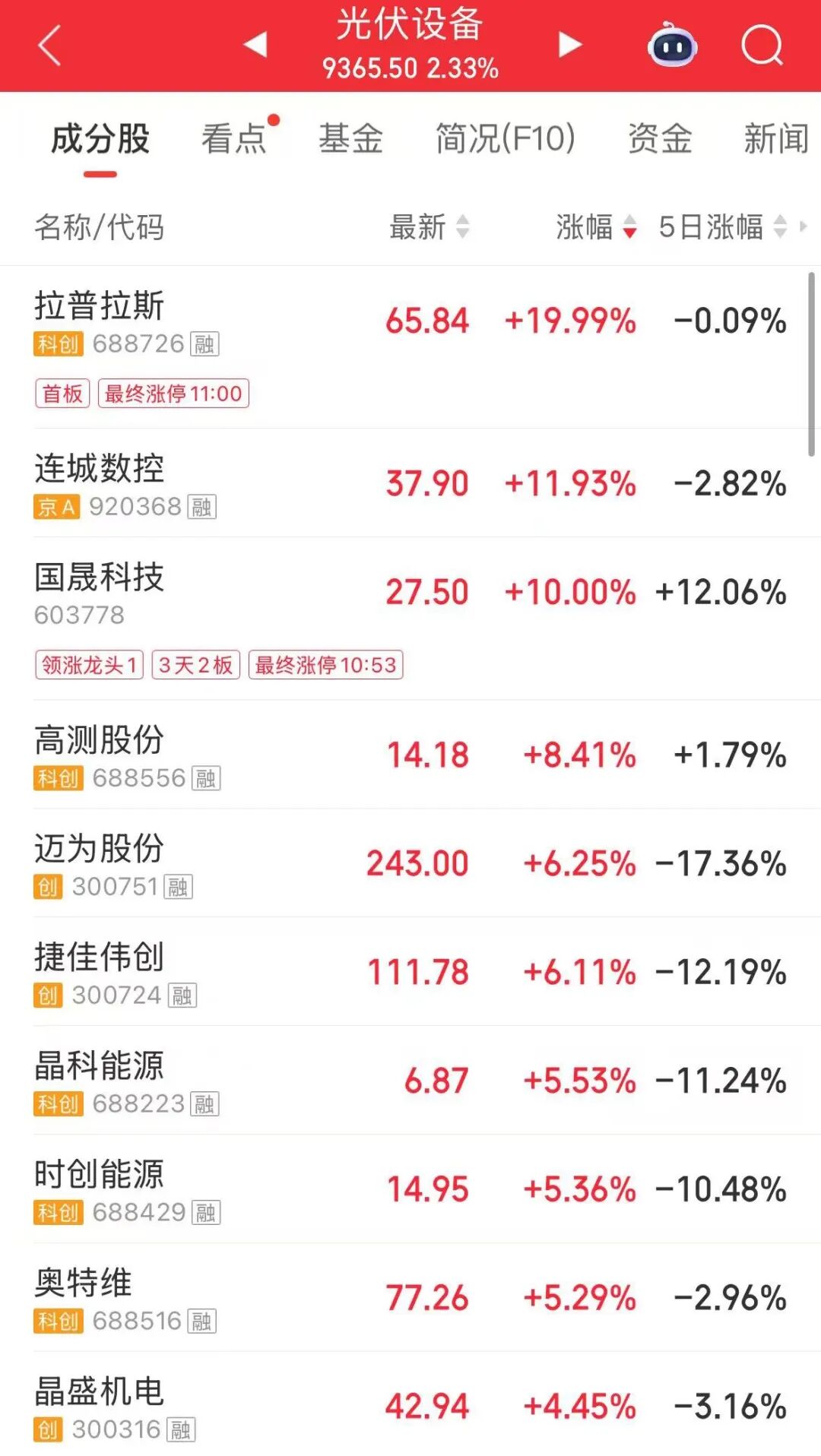The height and width of the screenshot is (1456, 821).
Task: Switch to the 看点 tab
Action: tap(234, 139)
